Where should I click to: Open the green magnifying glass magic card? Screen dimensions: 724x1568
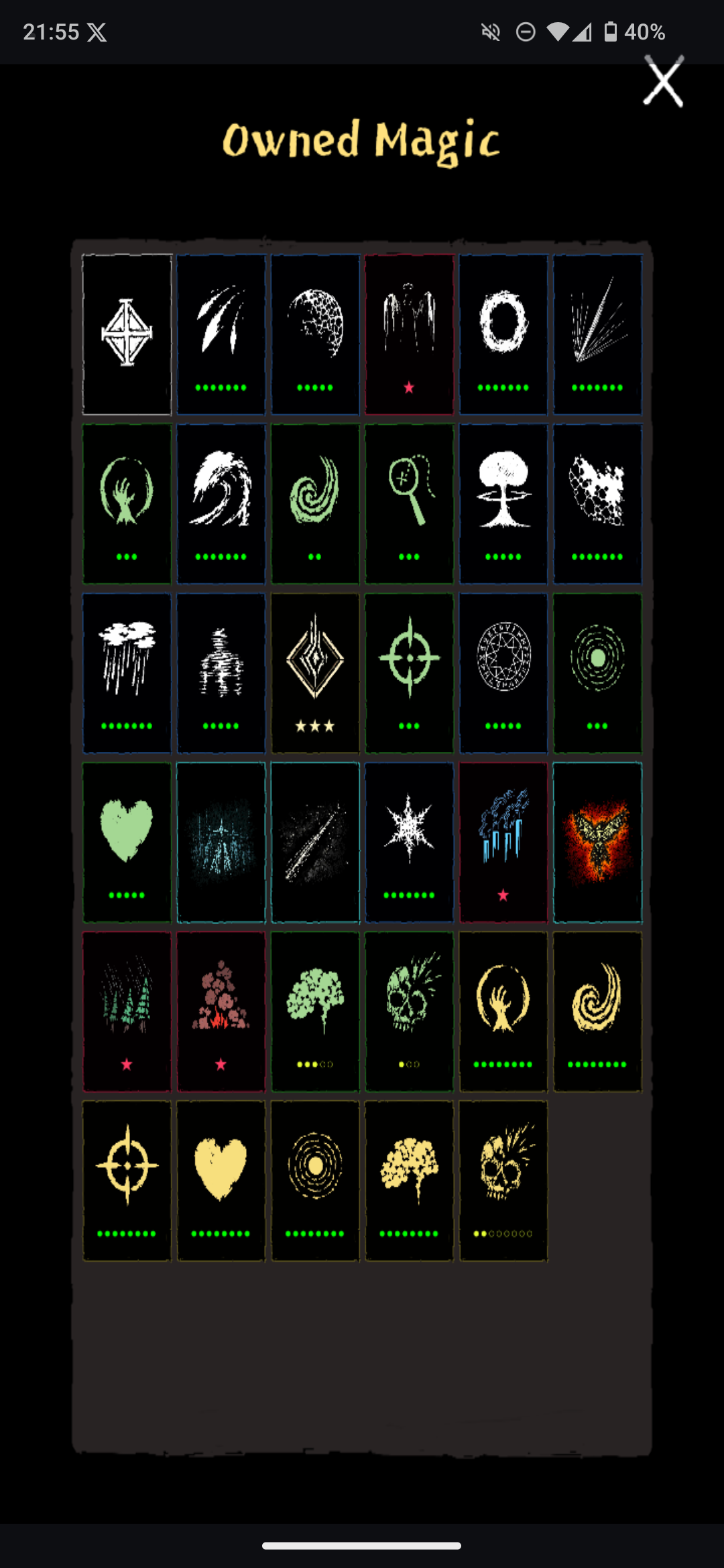click(409, 503)
